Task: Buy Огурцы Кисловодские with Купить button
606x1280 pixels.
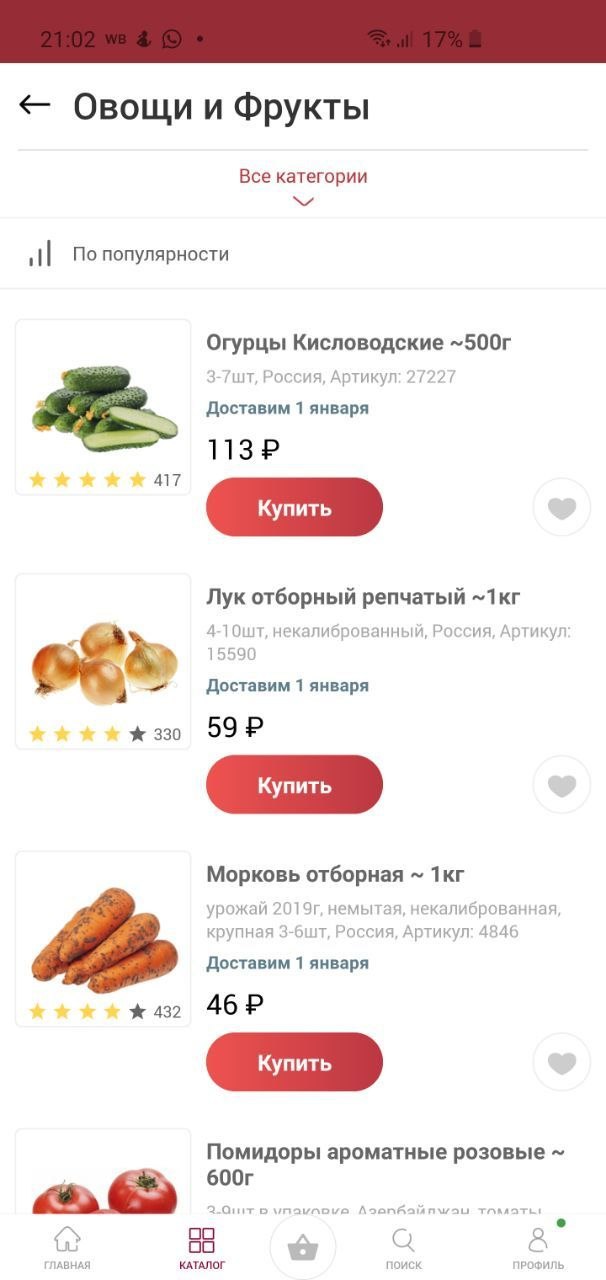Action: pos(294,507)
